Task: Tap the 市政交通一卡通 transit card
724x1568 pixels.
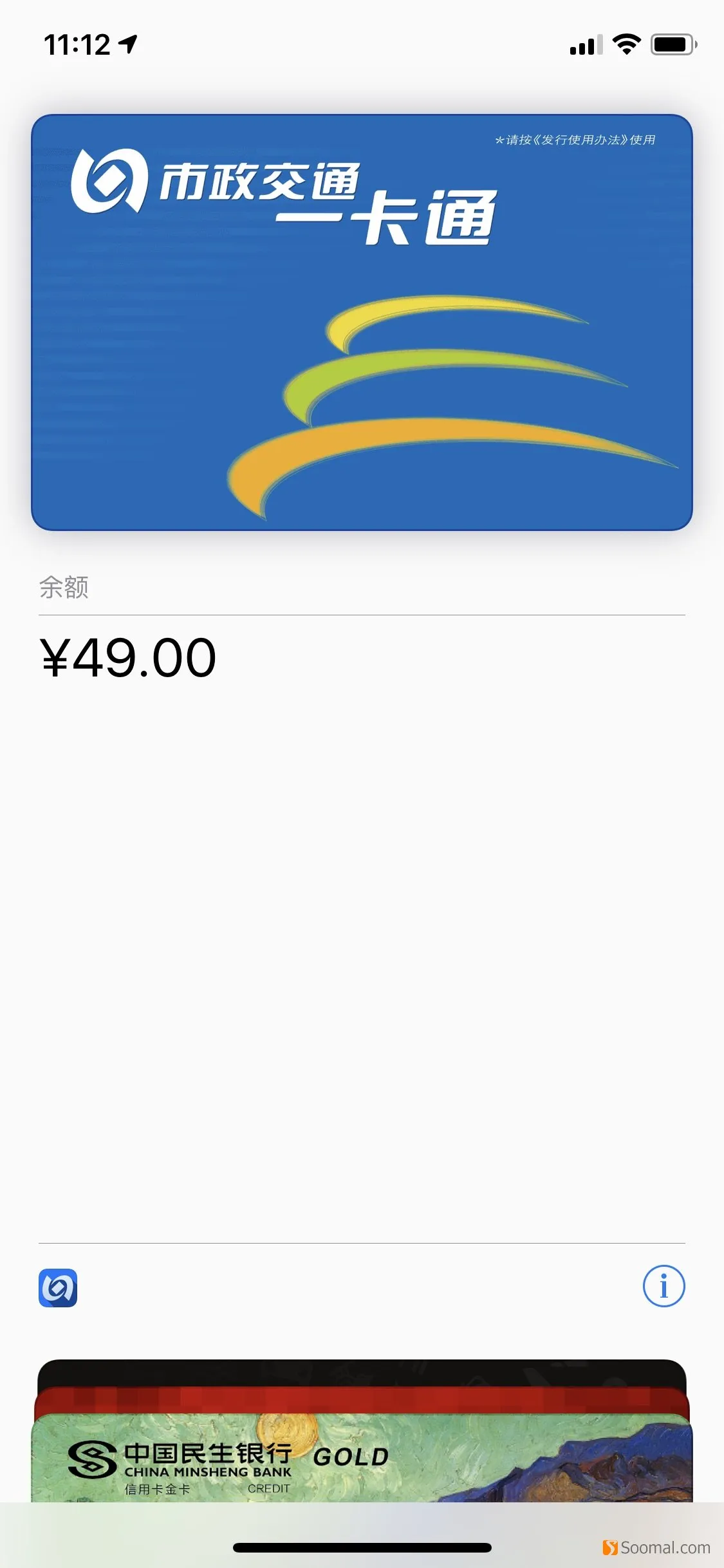Action: pyautogui.click(x=362, y=322)
